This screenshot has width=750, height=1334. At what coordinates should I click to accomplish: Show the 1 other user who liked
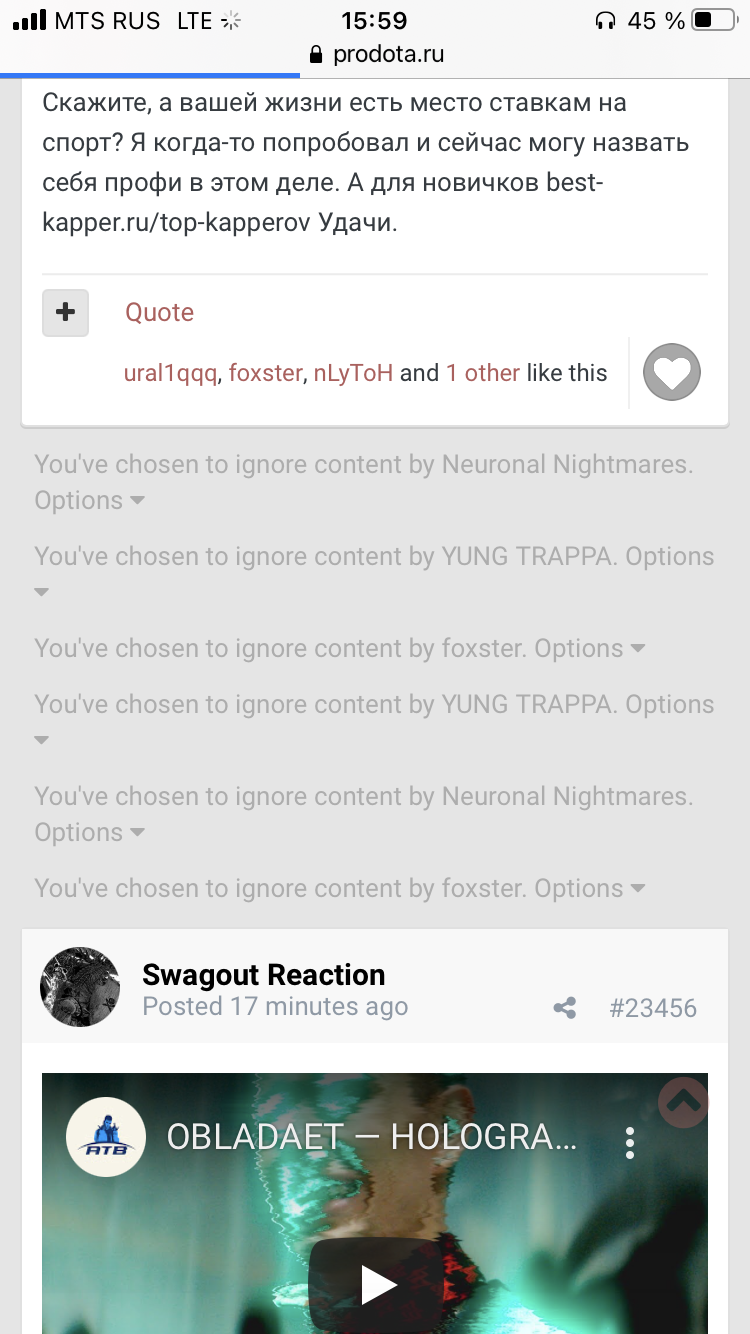click(x=483, y=373)
